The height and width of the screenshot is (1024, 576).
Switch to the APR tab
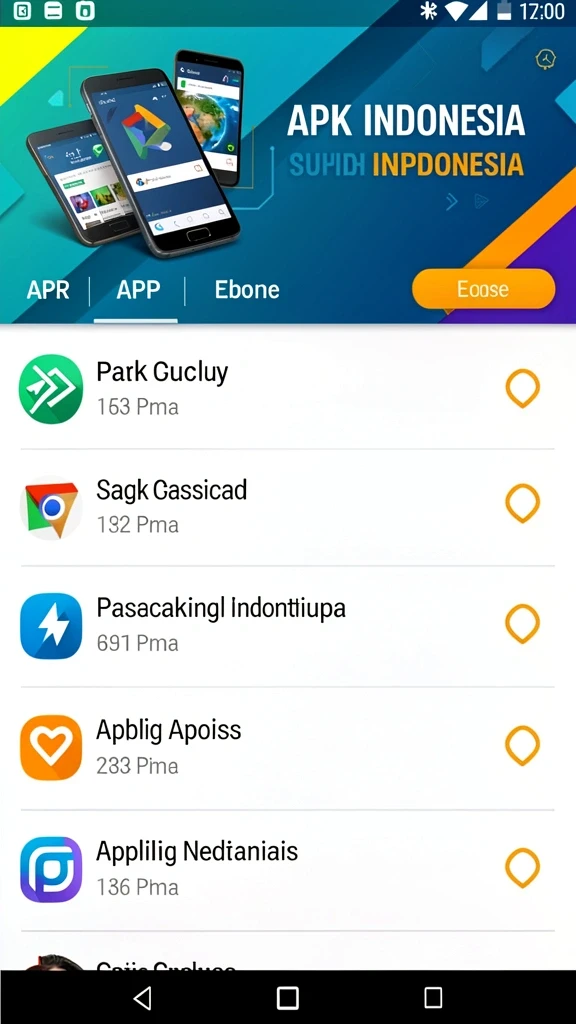pyautogui.click(x=48, y=290)
